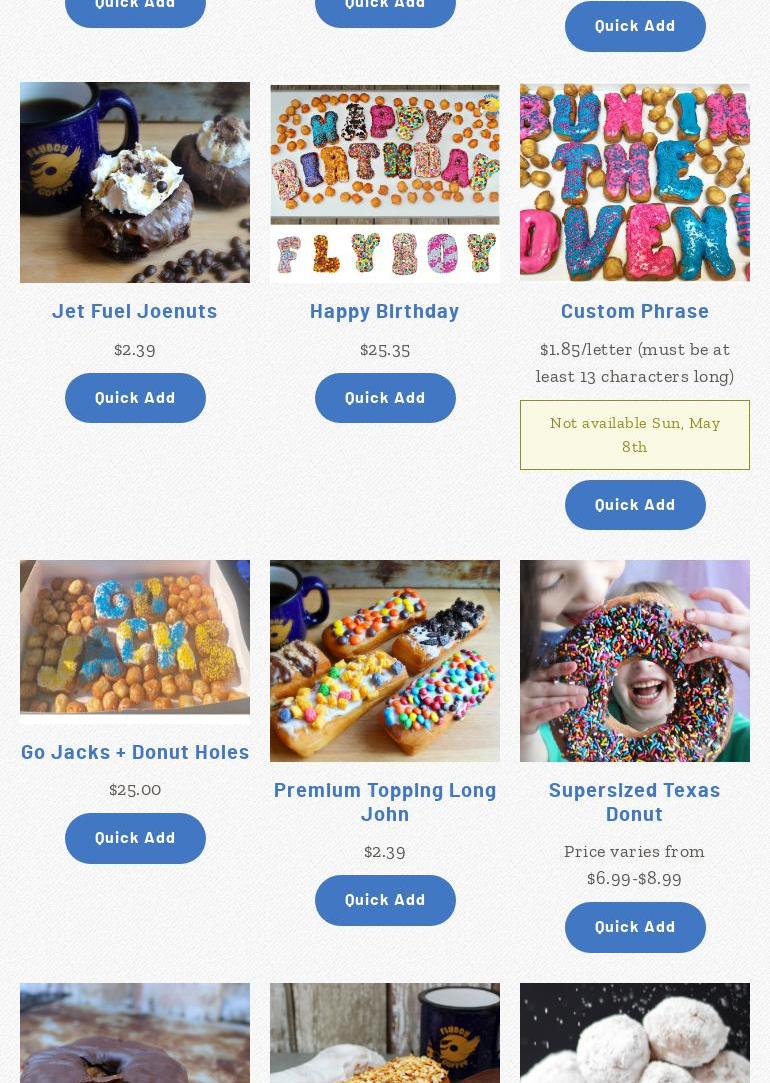Viewport: 770px width, 1083px height.
Task: Tap the Premium Topping Long John title
Action: tap(385, 801)
